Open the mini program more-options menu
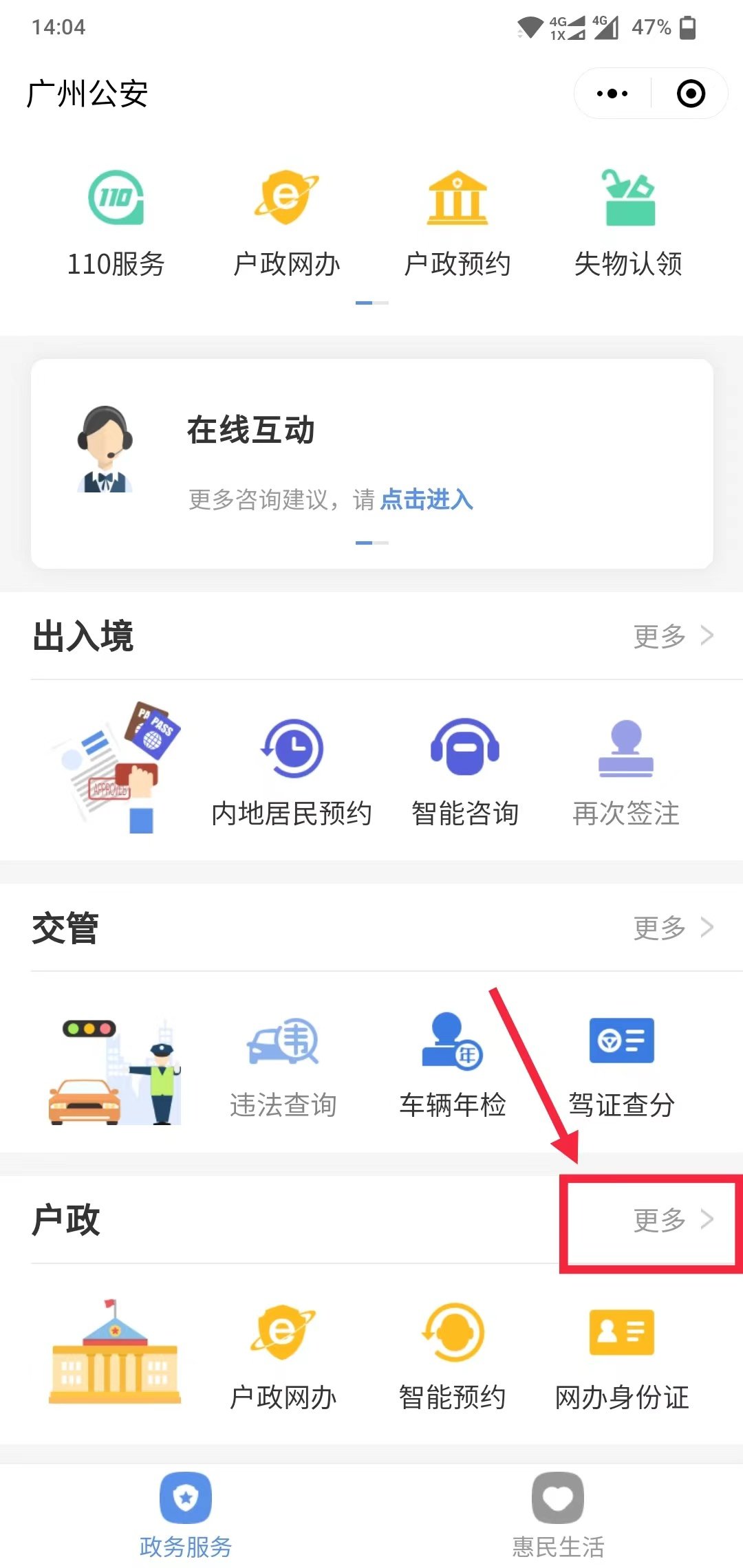The height and width of the screenshot is (1568, 743). pyautogui.click(x=612, y=94)
